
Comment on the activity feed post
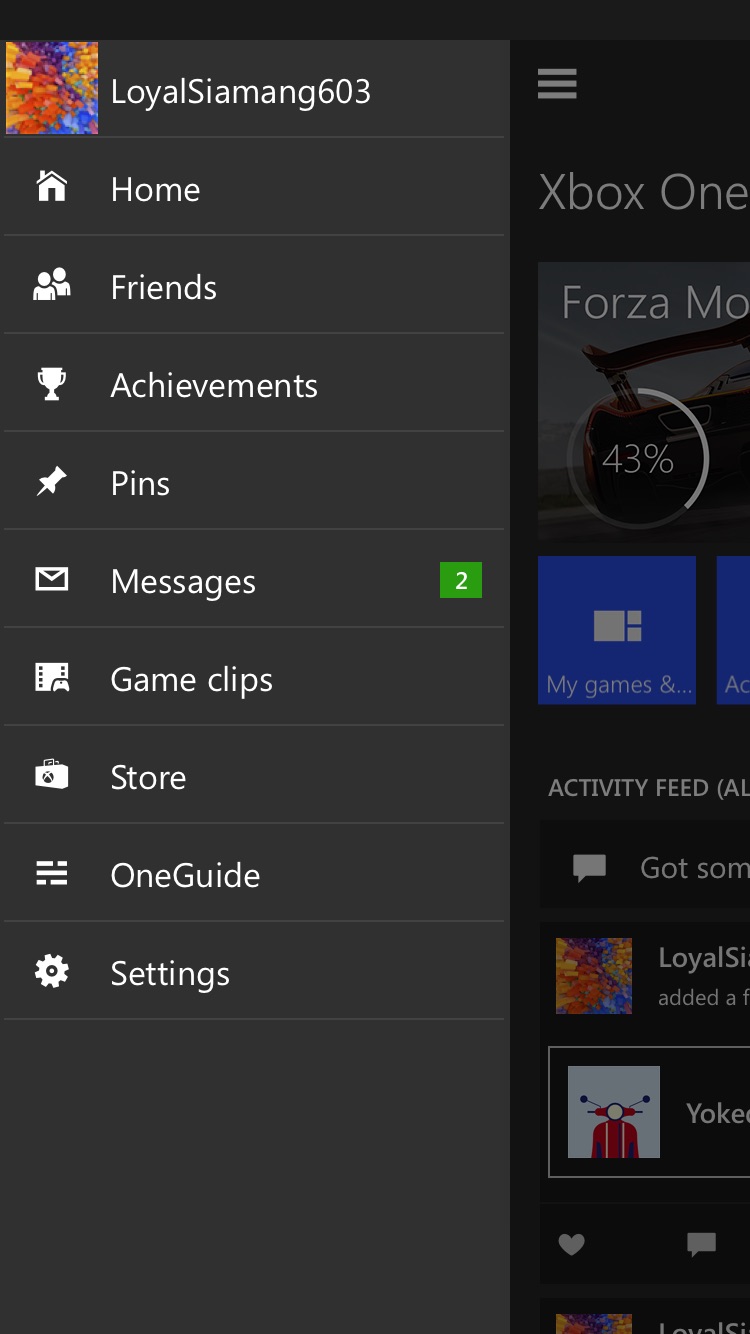701,1244
